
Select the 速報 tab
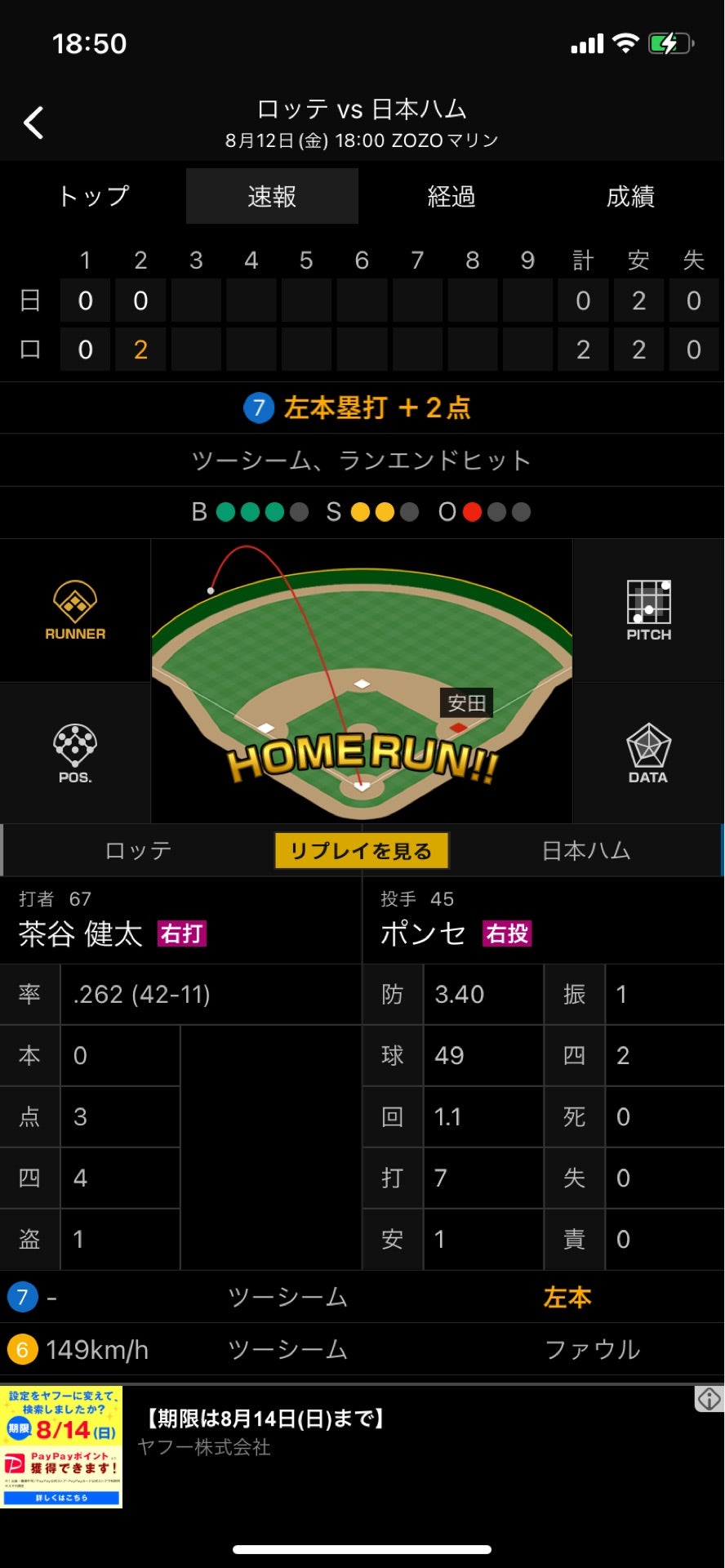272,196
